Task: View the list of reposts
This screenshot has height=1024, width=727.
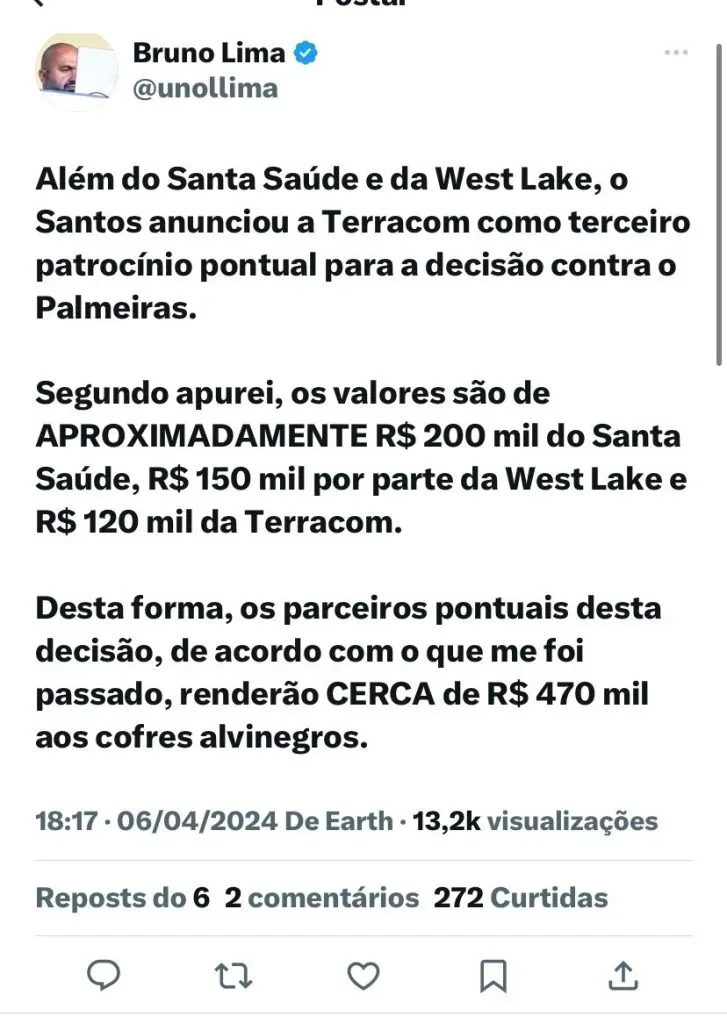Action: pos(122,898)
